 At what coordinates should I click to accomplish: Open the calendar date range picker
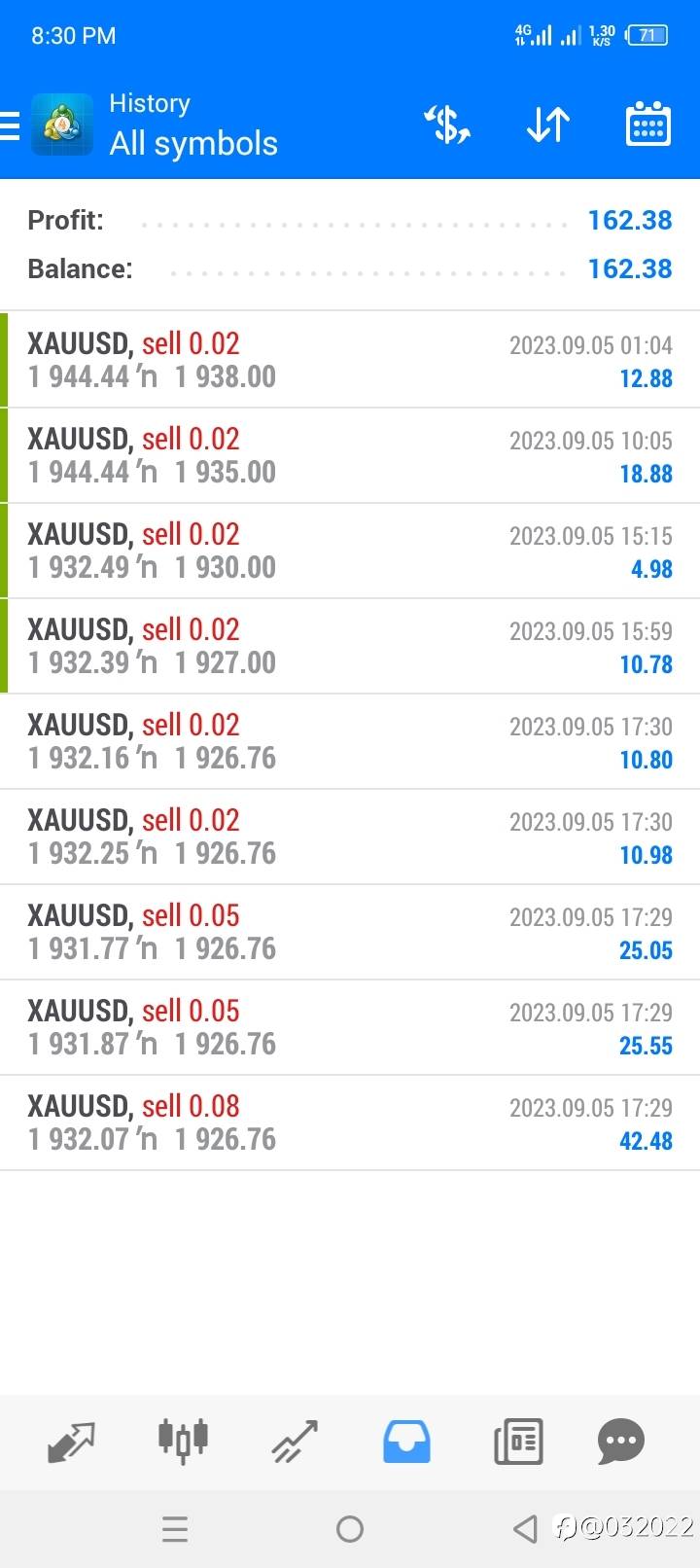(647, 125)
